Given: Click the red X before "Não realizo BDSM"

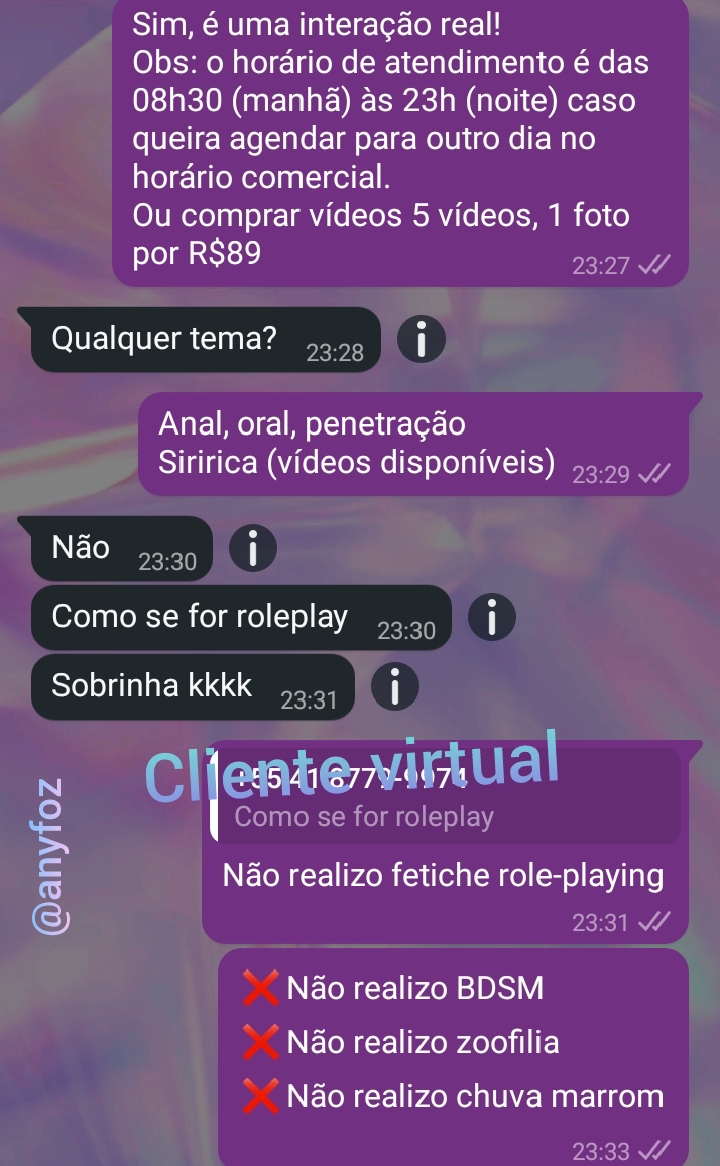Looking at the screenshot, I should pos(261,988).
